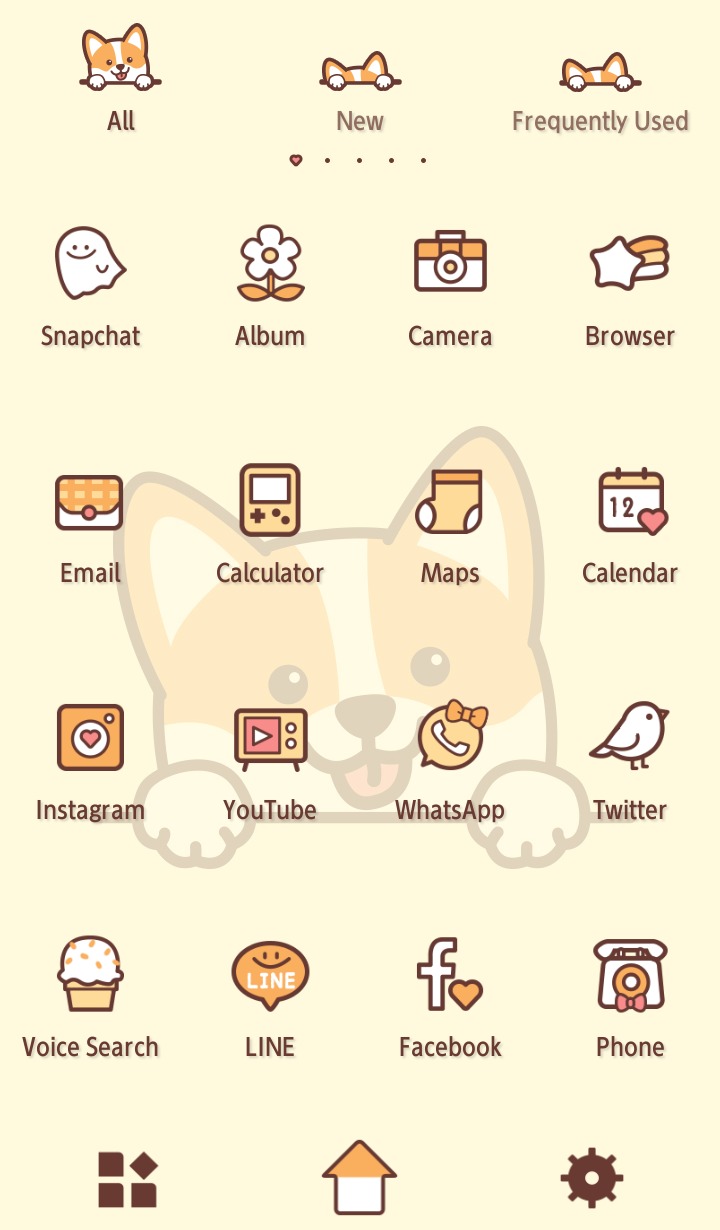The height and width of the screenshot is (1230, 720).
Task: Open the settings gear
Action: [x=592, y=1178]
